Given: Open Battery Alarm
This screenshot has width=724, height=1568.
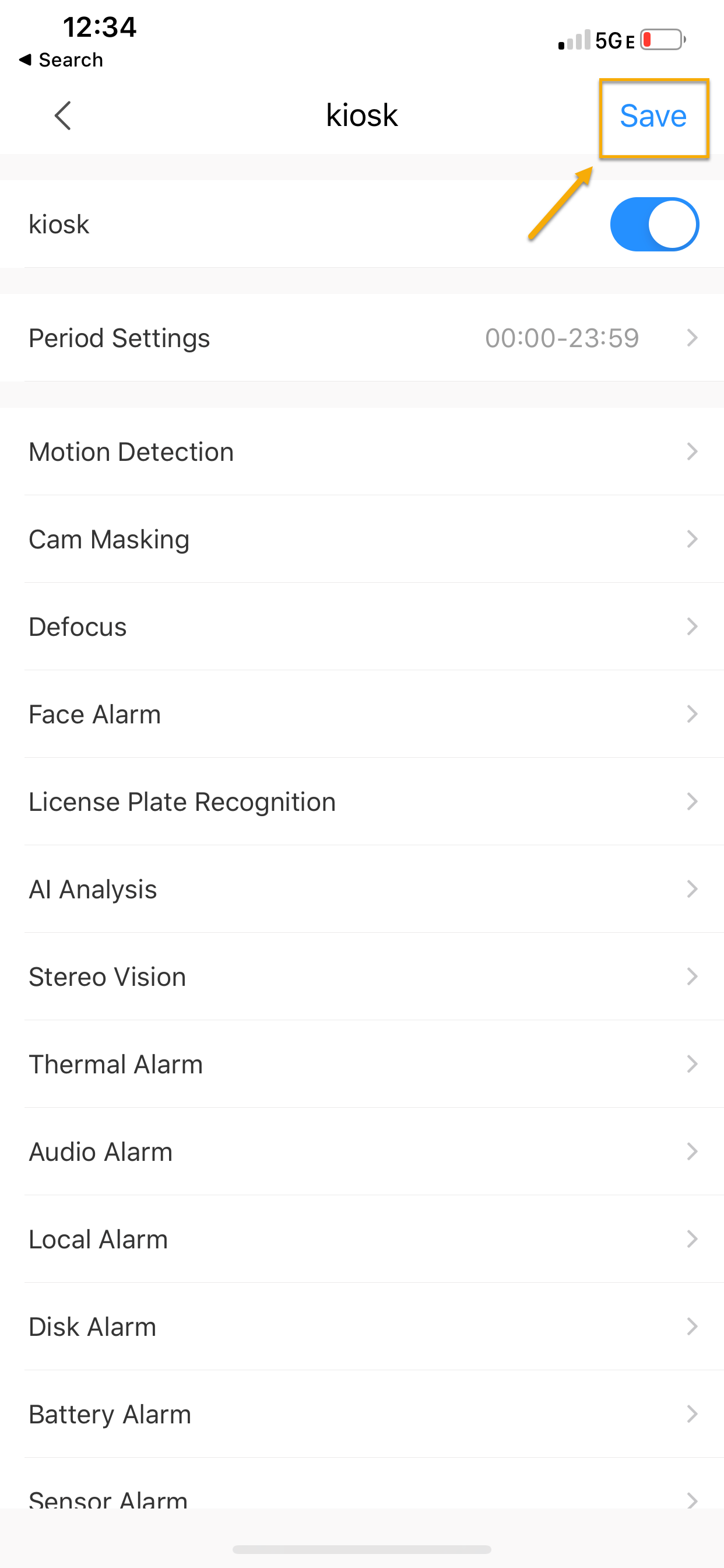Looking at the screenshot, I should [362, 1414].
